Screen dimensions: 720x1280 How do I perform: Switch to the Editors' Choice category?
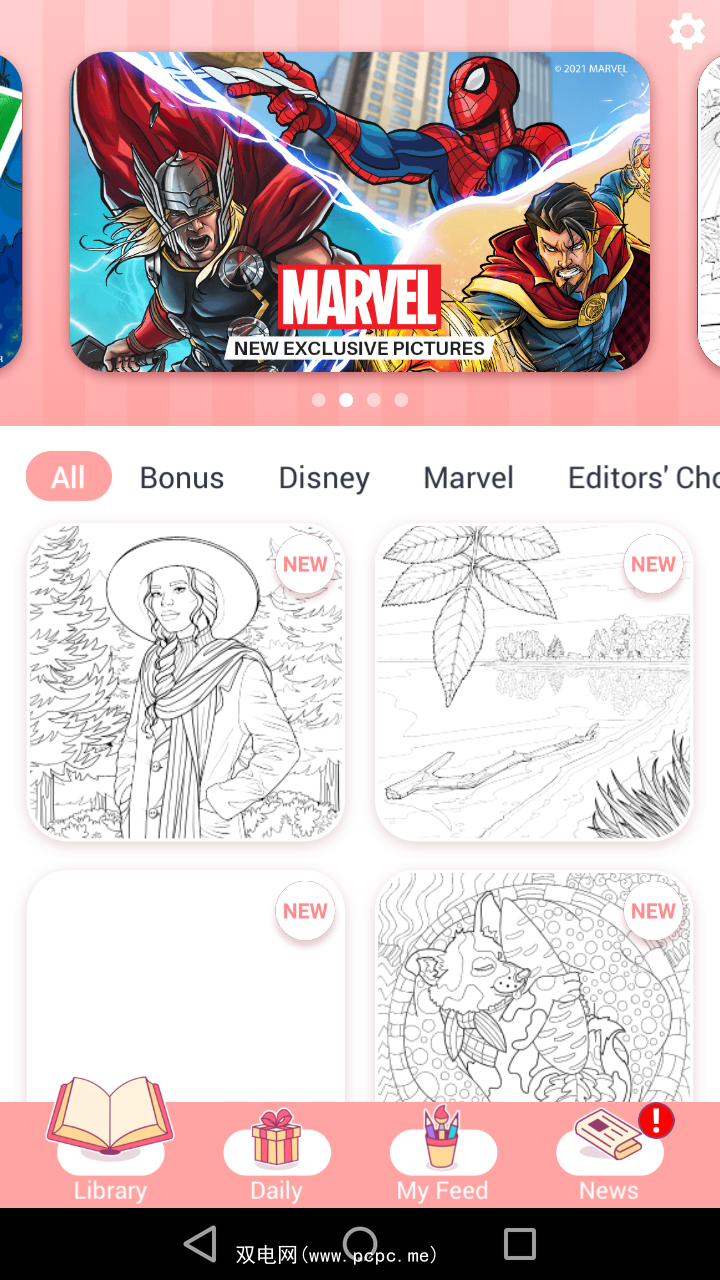coord(642,477)
